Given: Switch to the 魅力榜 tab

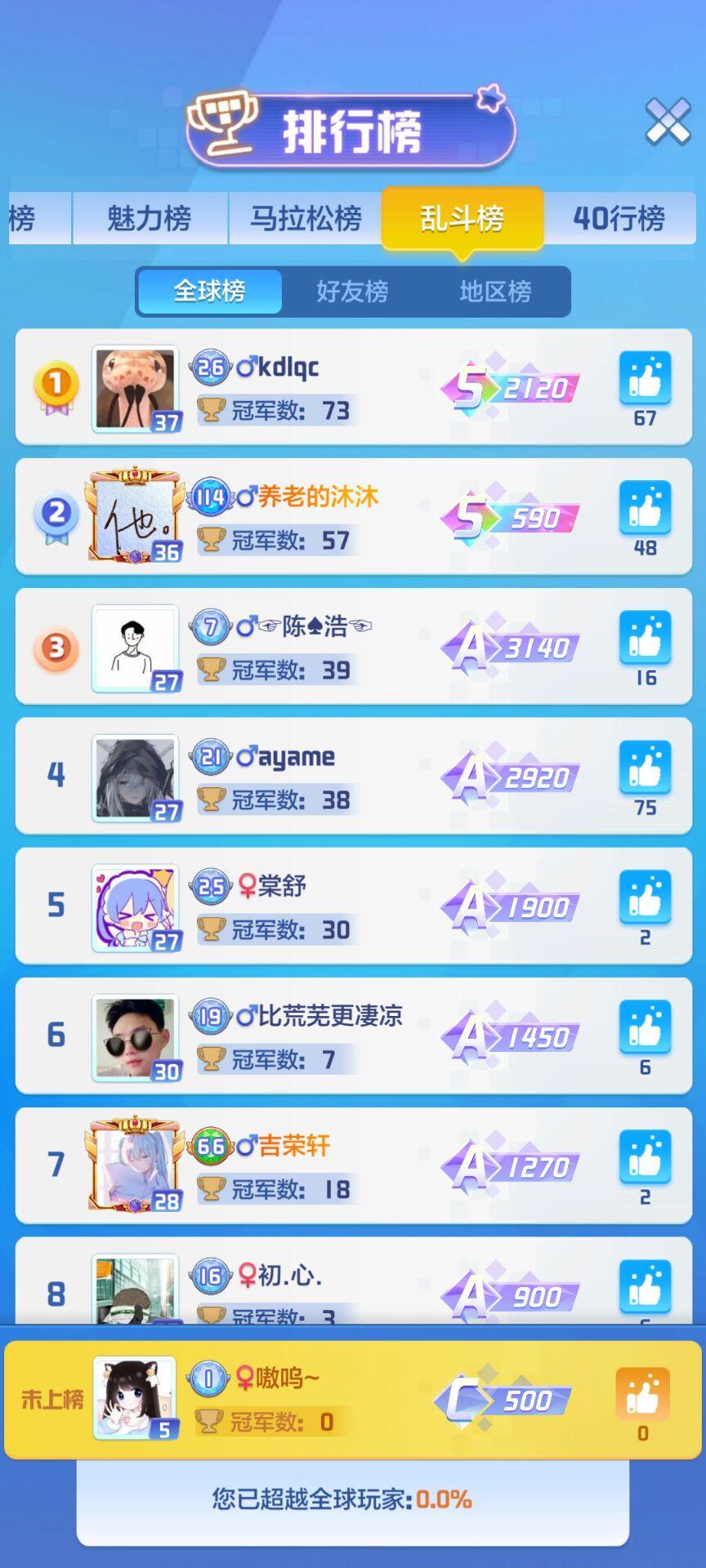Looking at the screenshot, I should [x=150, y=219].
